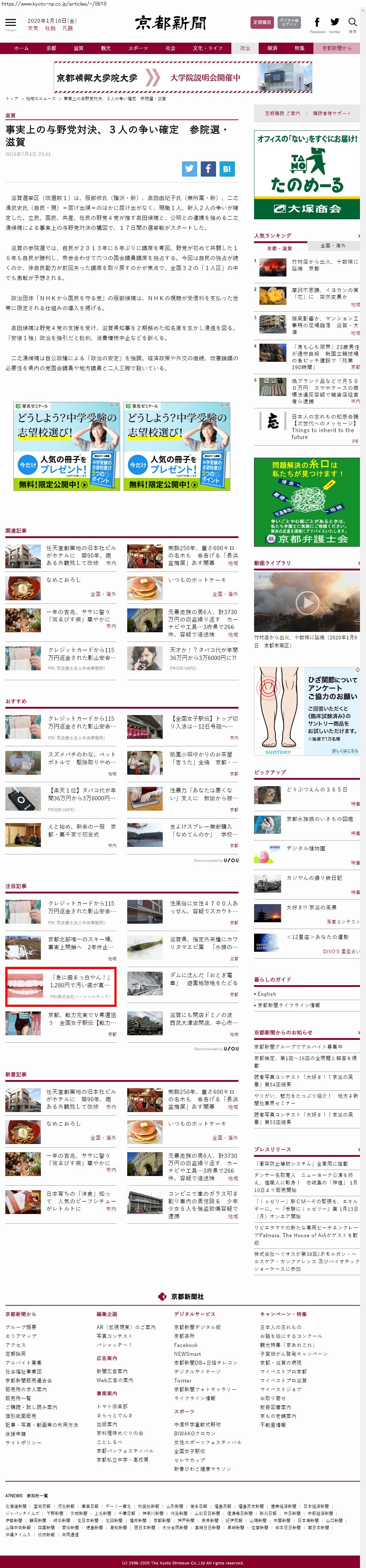Tap 京都橘大学 大学院説明会 banner

click(x=183, y=78)
